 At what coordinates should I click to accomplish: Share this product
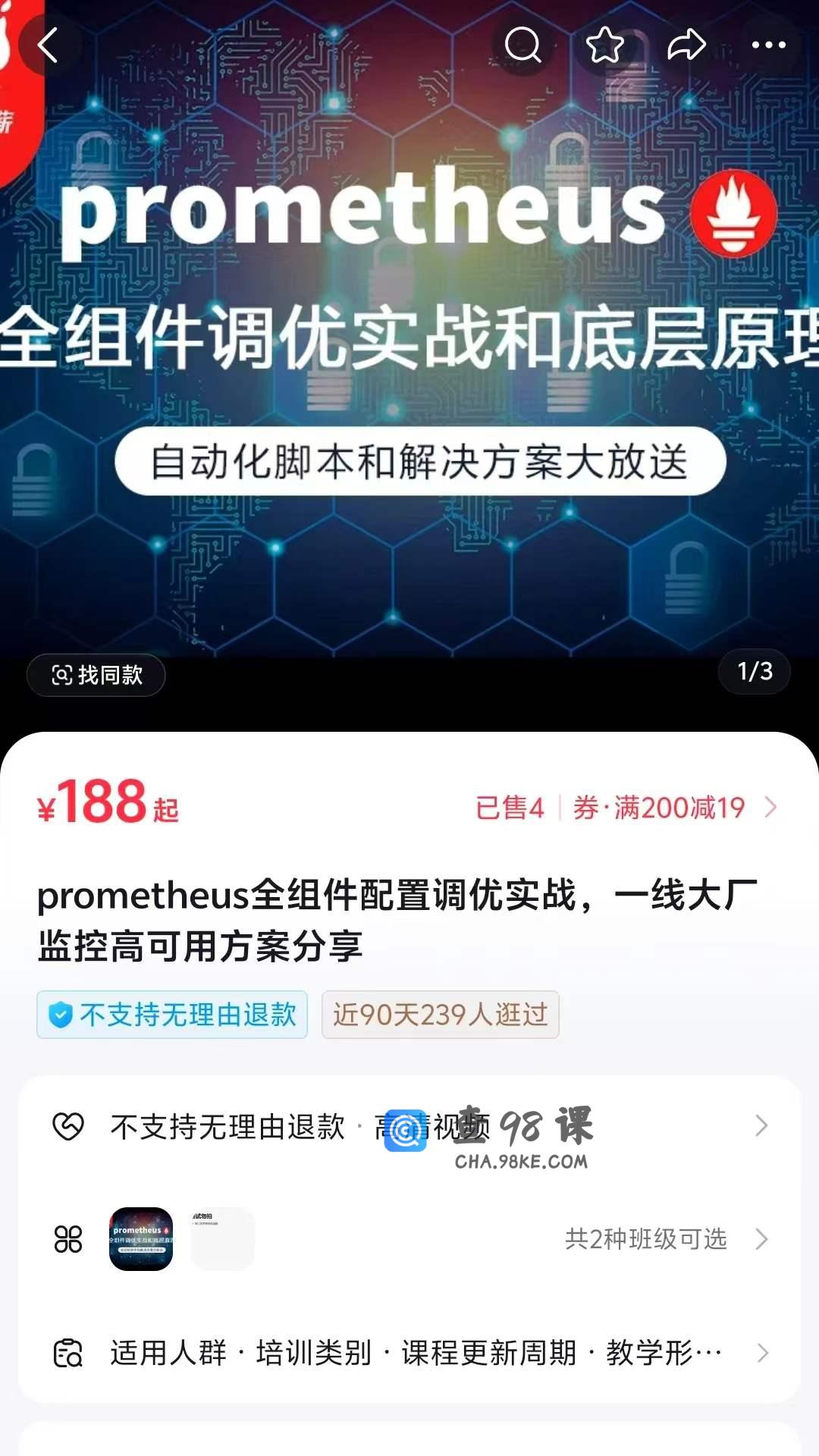click(x=686, y=45)
